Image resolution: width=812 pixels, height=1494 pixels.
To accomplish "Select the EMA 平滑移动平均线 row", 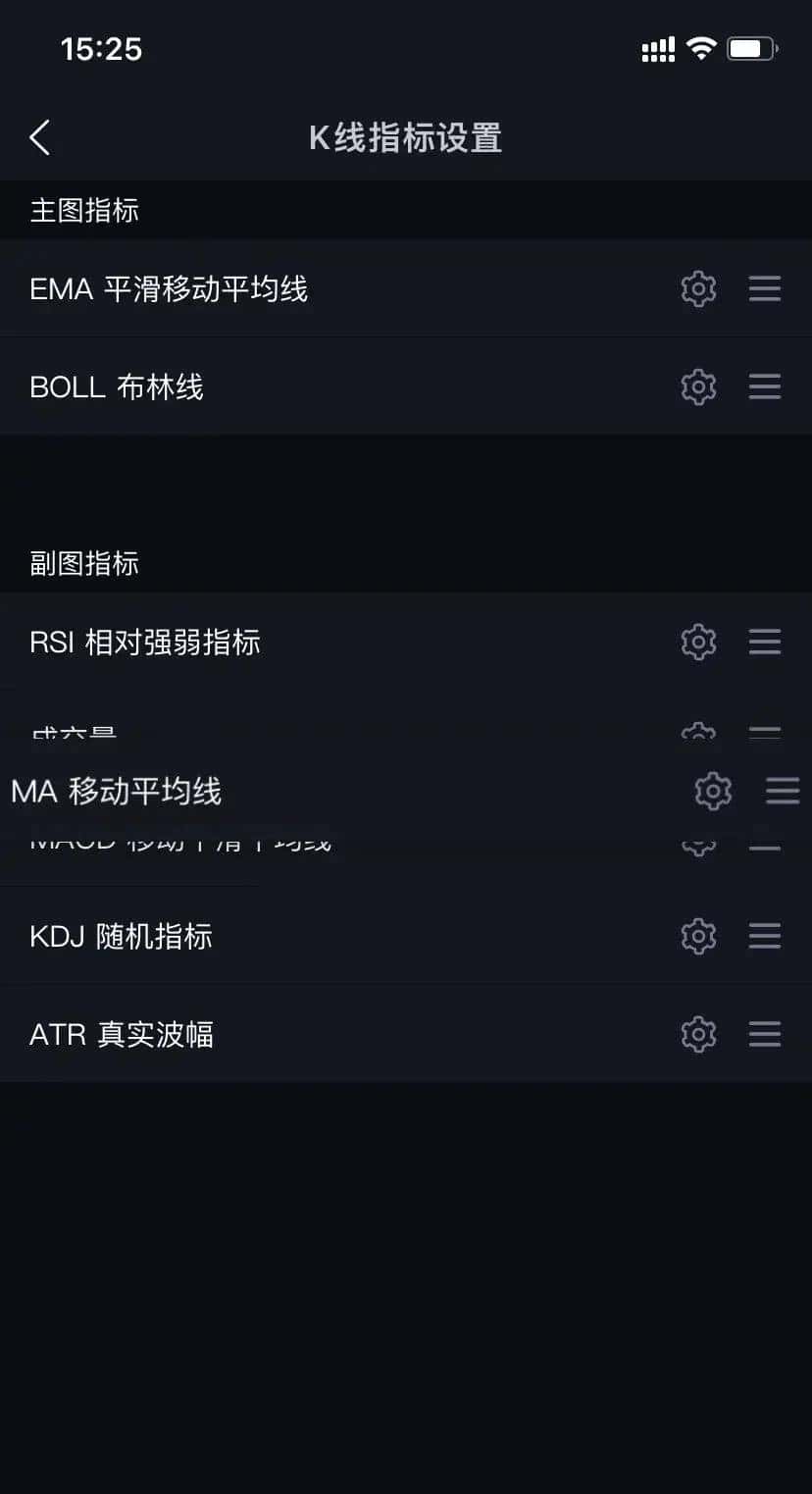I will coord(294,288).
